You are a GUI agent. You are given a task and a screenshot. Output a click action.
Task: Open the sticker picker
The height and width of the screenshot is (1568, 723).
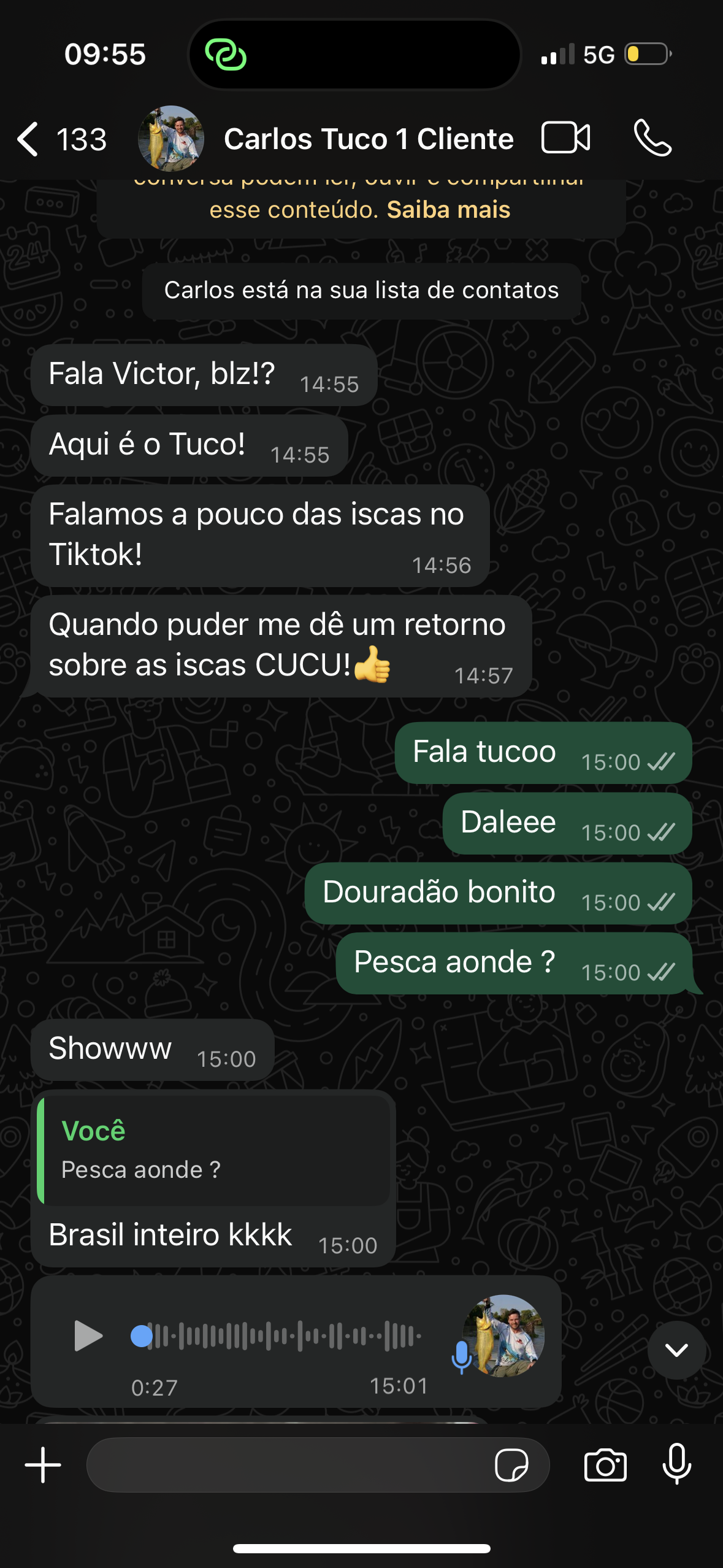[x=511, y=1465]
